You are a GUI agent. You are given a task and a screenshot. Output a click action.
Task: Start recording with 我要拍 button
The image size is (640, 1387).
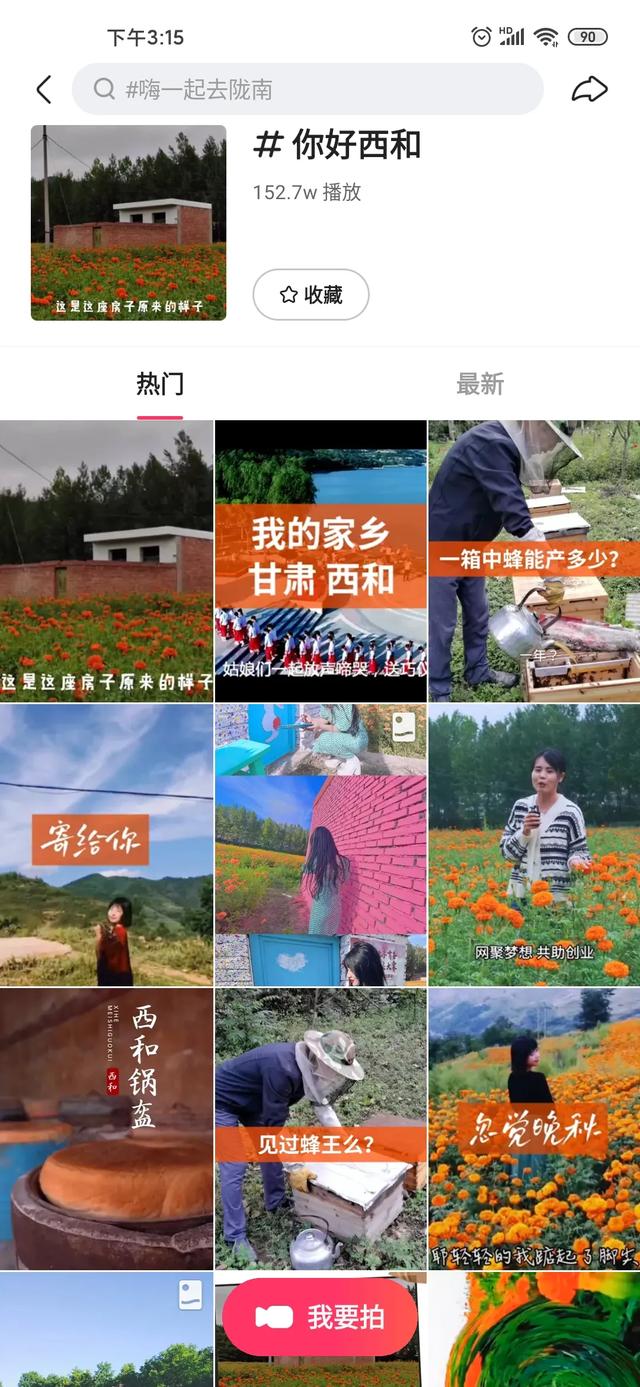[320, 1317]
